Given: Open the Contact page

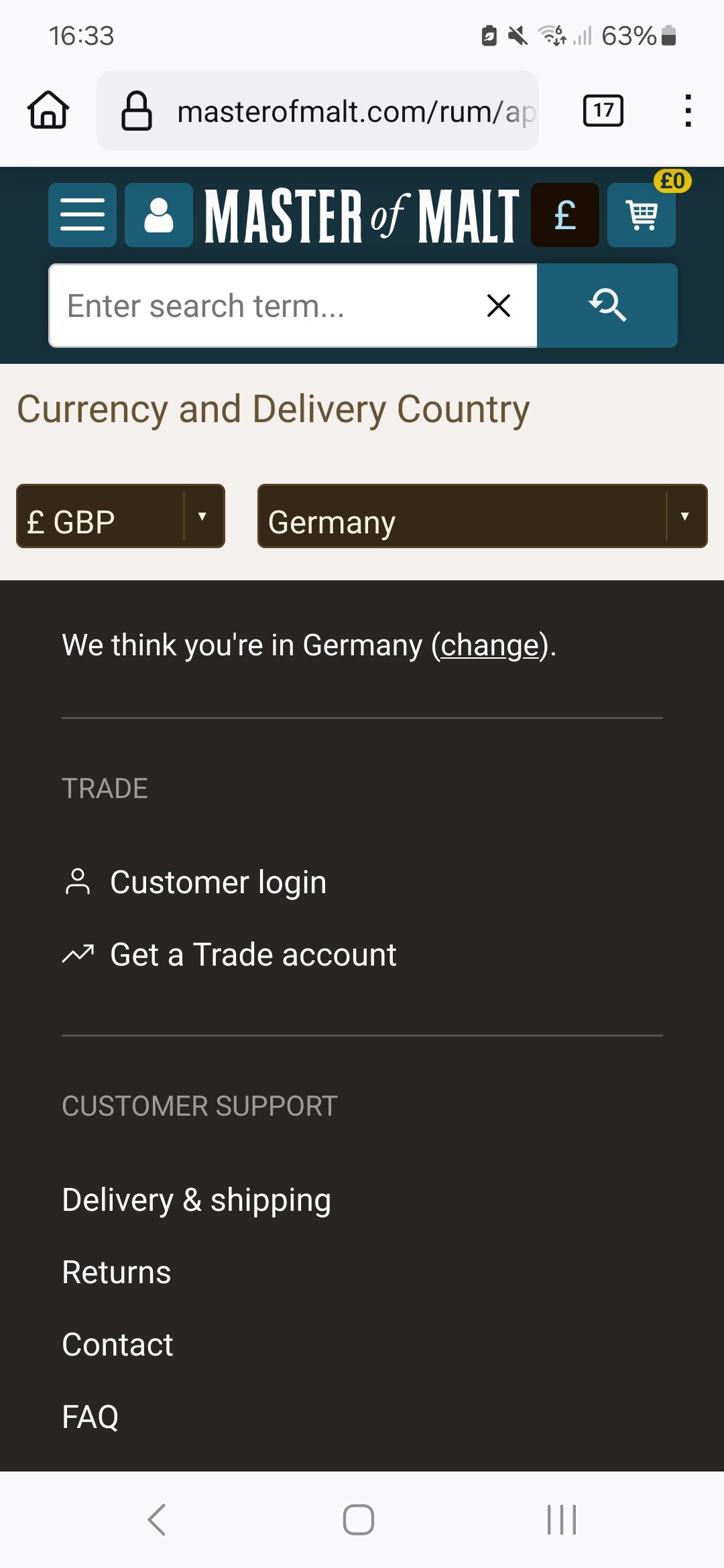Looking at the screenshot, I should tap(118, 1344).
